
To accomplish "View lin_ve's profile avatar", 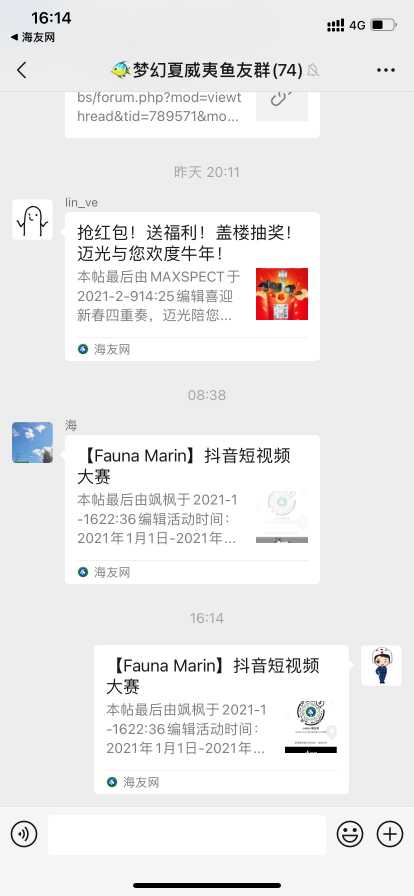I will point(33,219).
